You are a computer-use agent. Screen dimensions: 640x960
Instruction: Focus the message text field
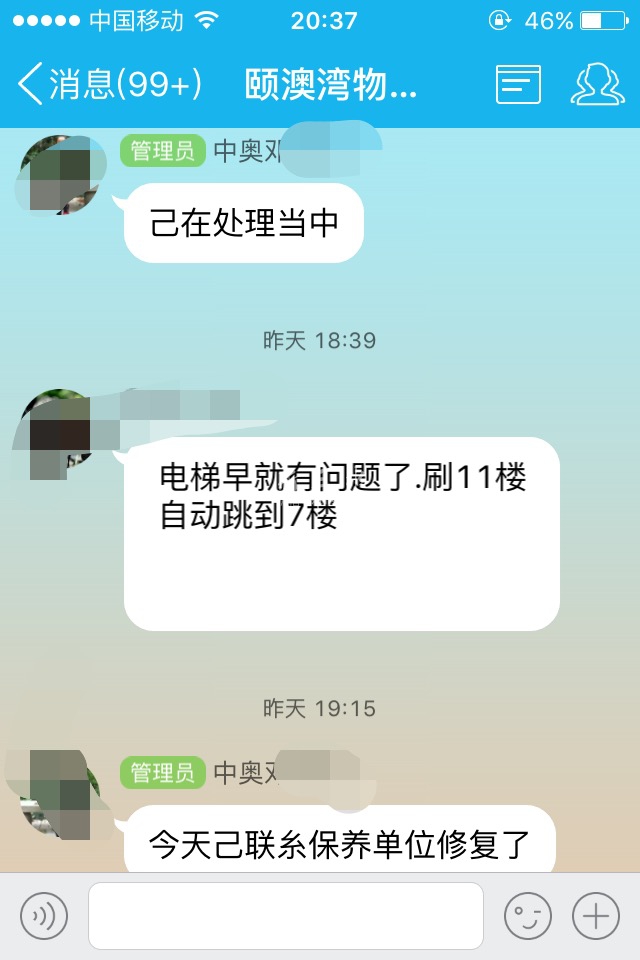[x=286, y=915]
